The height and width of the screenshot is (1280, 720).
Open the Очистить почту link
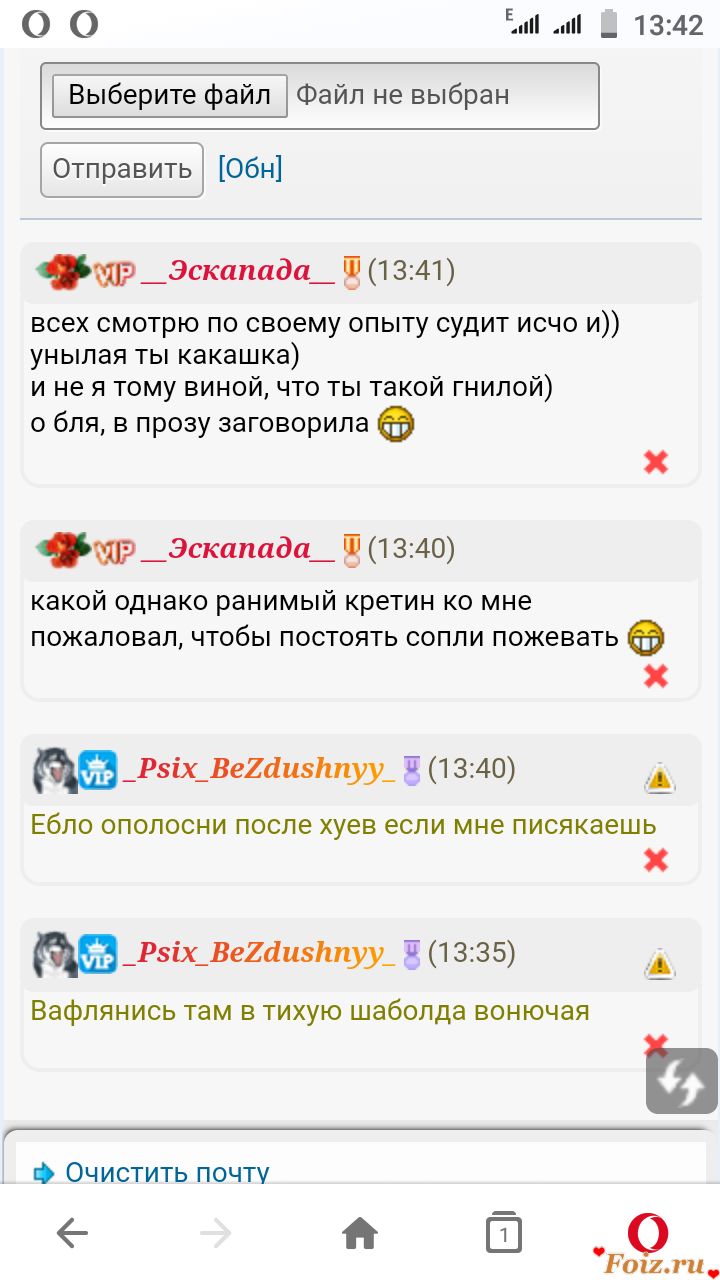[x=167, y=1172]
